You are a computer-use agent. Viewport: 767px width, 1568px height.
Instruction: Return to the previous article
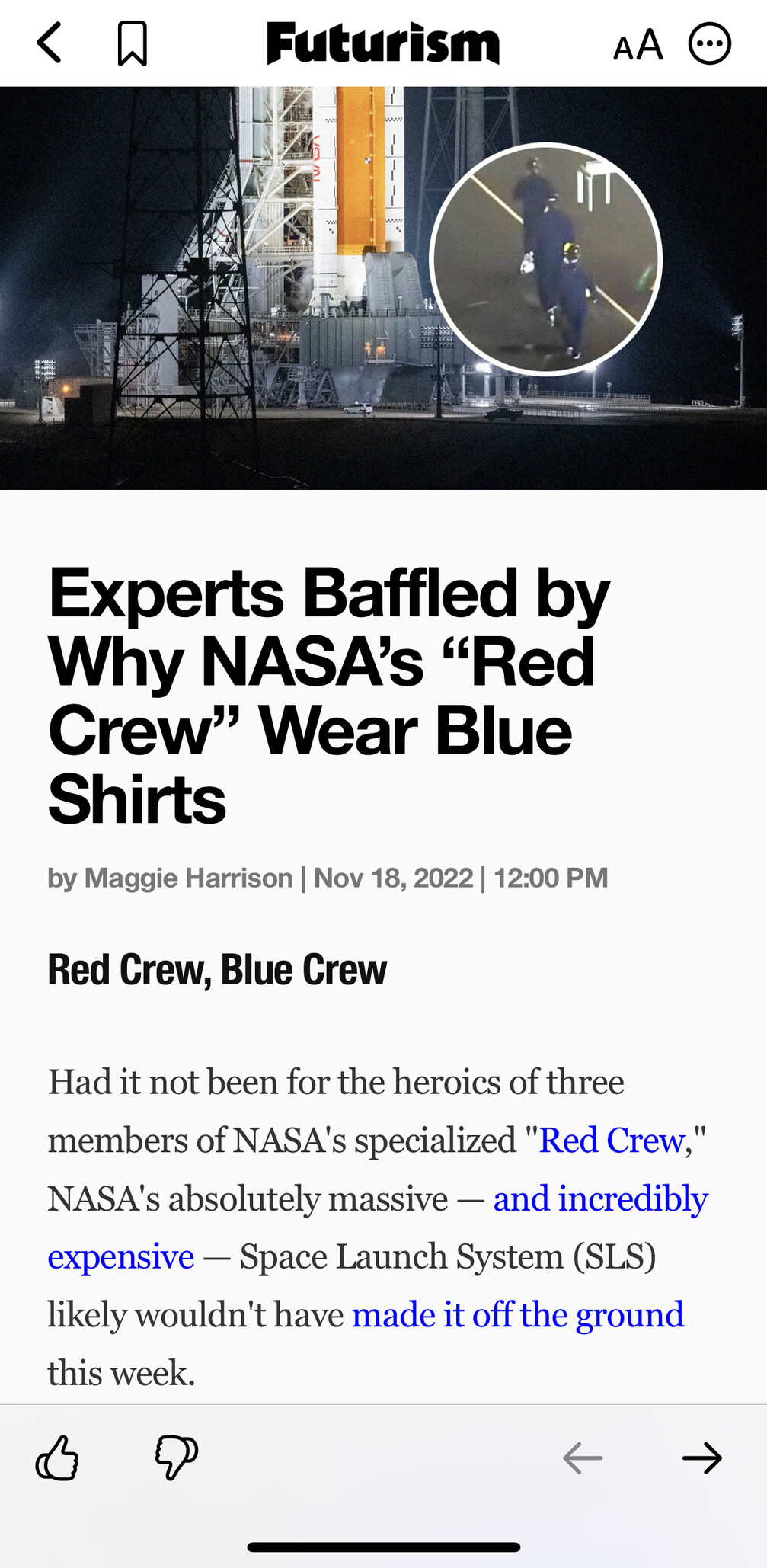coord(583,1458)
